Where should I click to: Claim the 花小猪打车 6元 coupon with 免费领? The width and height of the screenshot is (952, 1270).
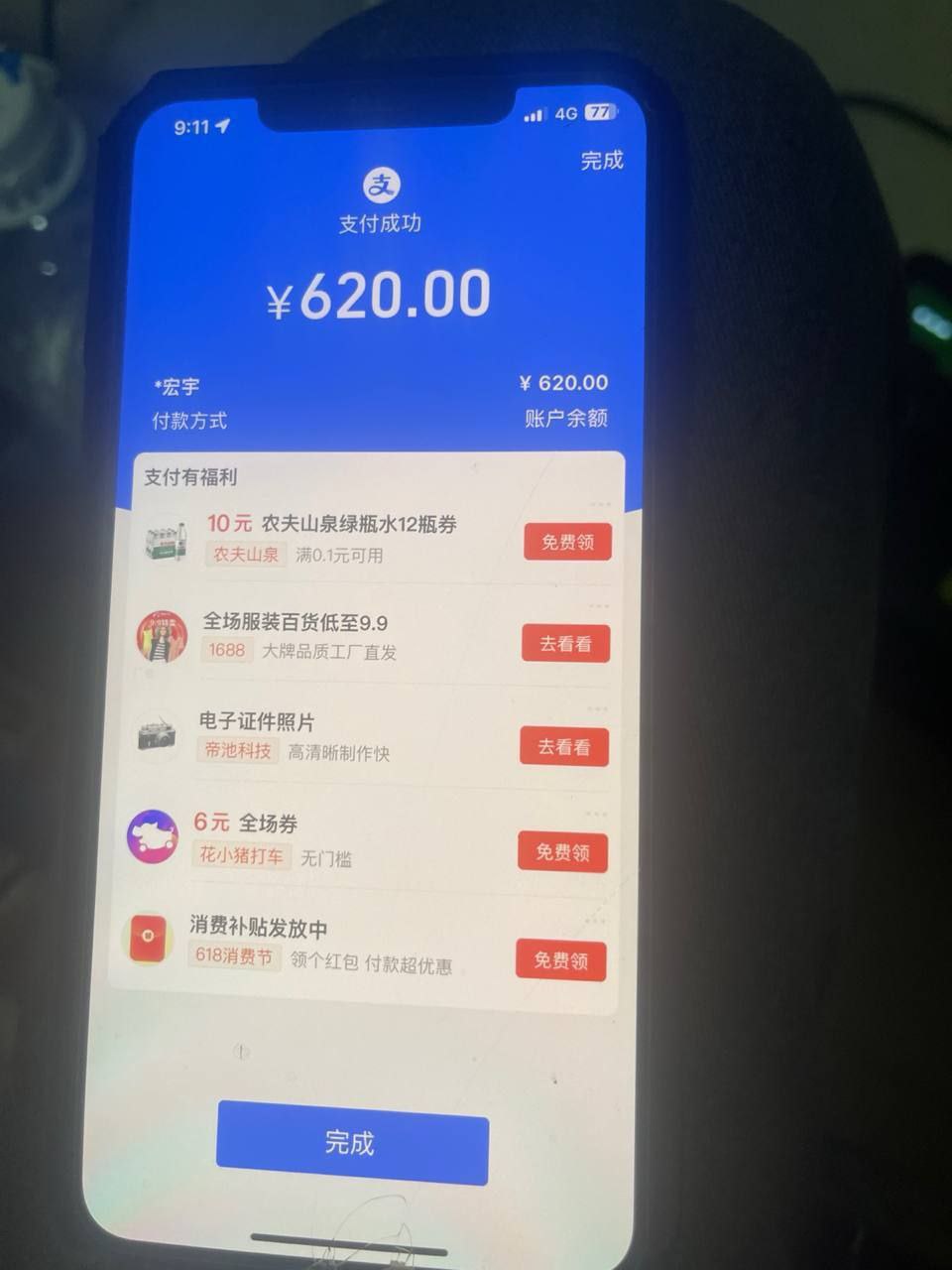point(562,852)
